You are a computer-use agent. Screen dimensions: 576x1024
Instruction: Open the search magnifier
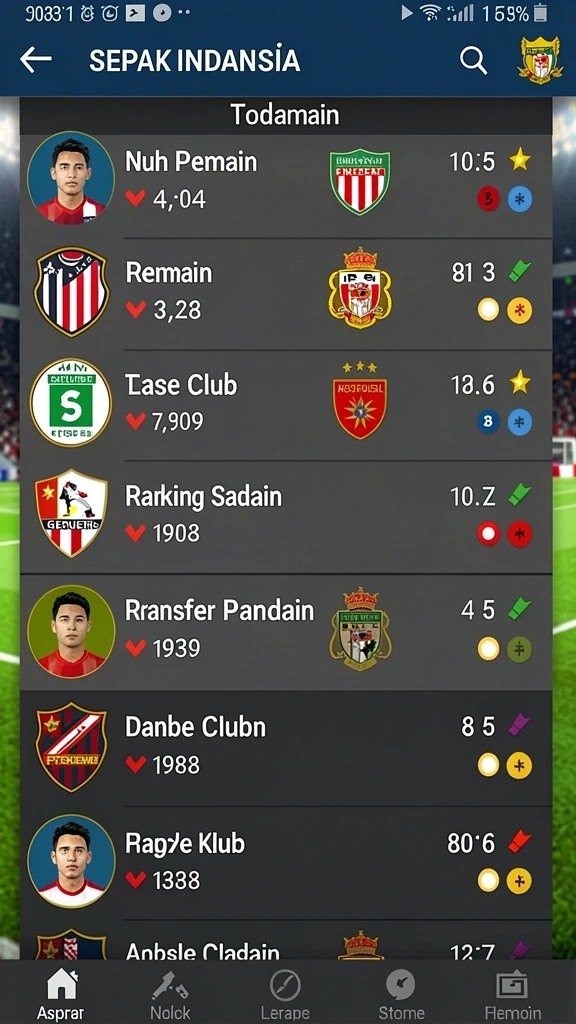(473, 61)
